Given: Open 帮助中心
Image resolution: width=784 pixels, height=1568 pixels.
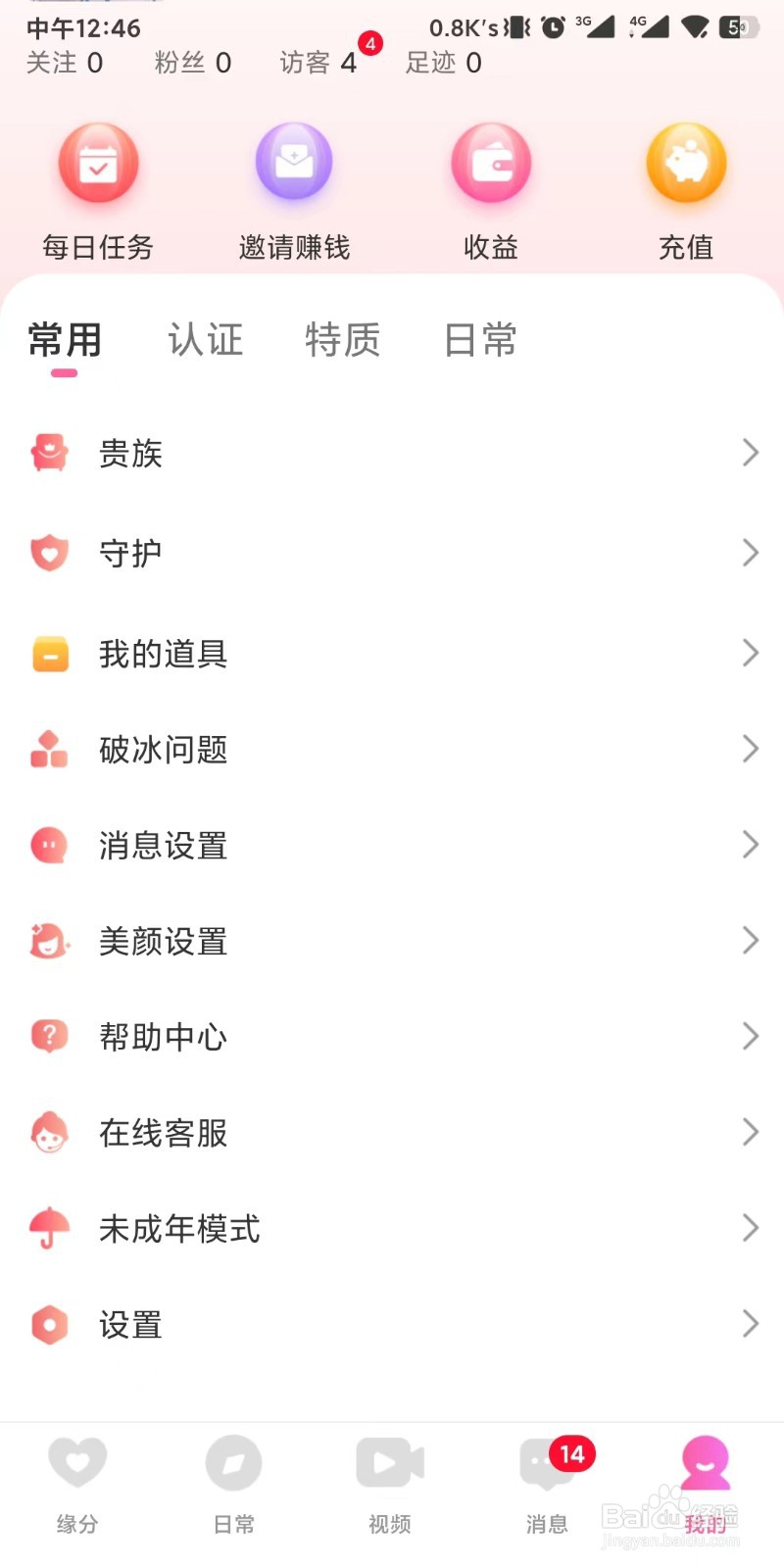Looking at the screenshot, I should pos(392,1036).
